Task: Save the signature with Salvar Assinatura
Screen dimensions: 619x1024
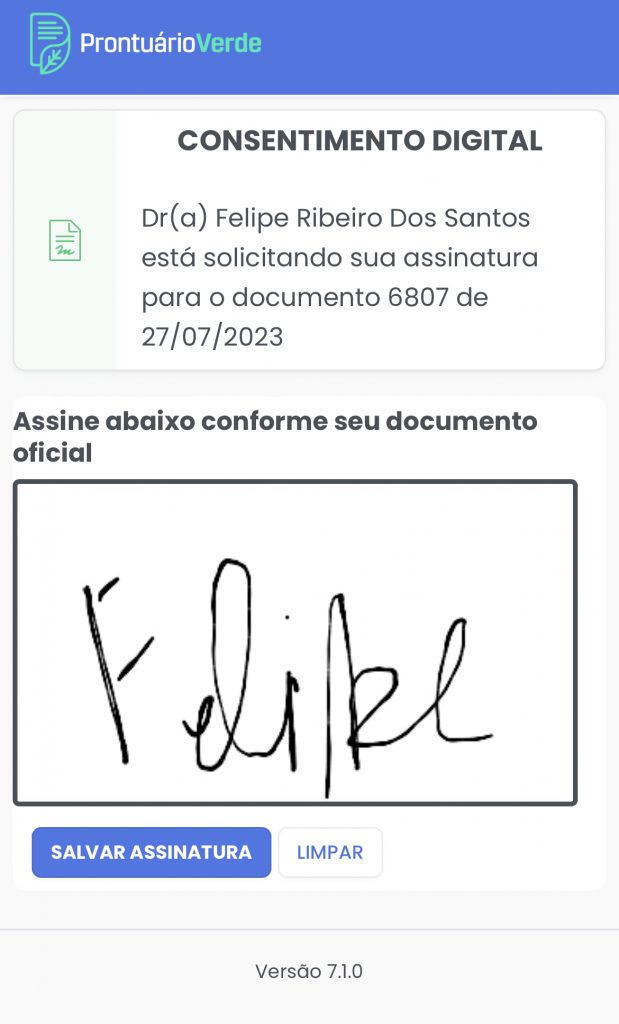Action: (151, 852)
